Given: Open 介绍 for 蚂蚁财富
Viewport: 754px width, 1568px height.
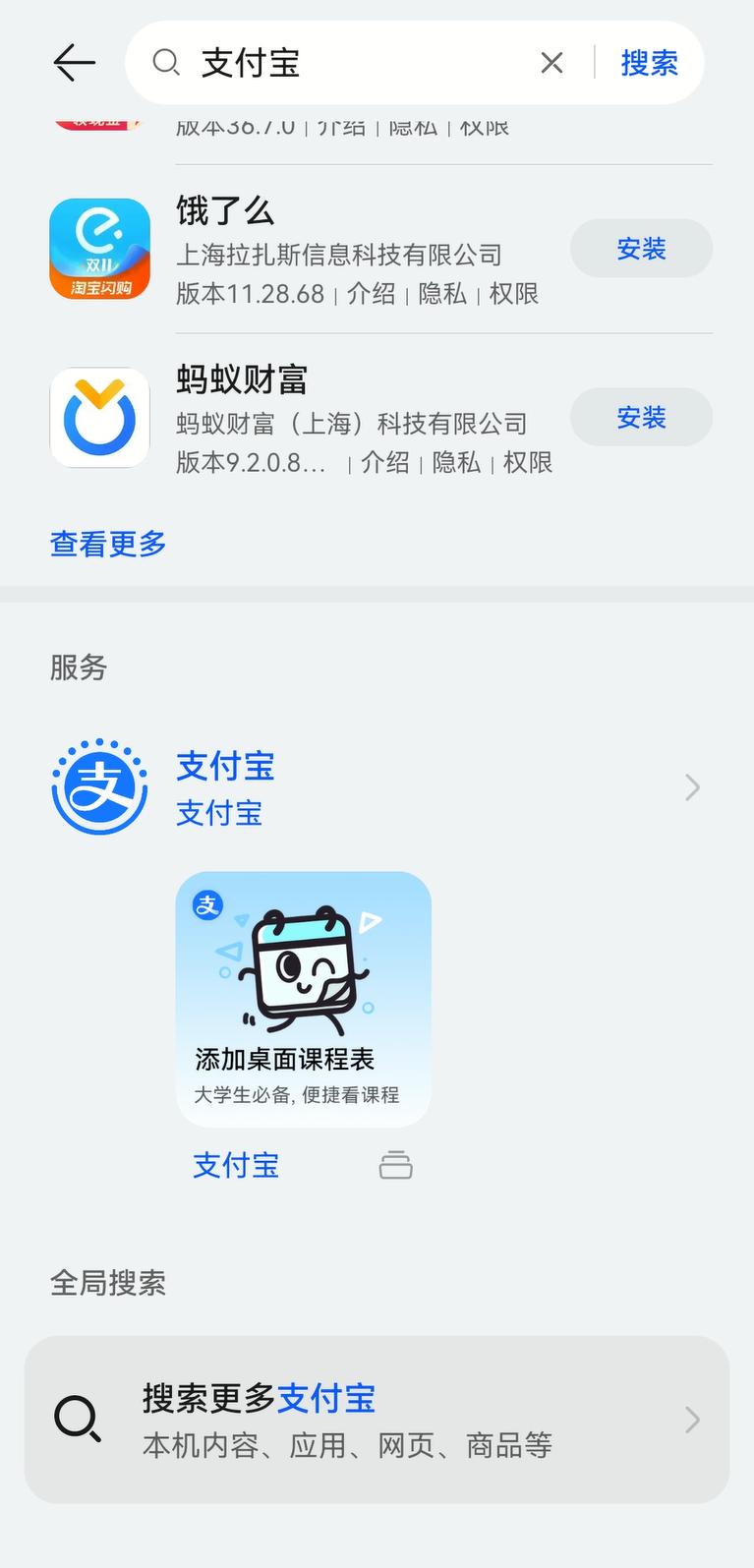Looking at the screenshot, I should [384, 463].
